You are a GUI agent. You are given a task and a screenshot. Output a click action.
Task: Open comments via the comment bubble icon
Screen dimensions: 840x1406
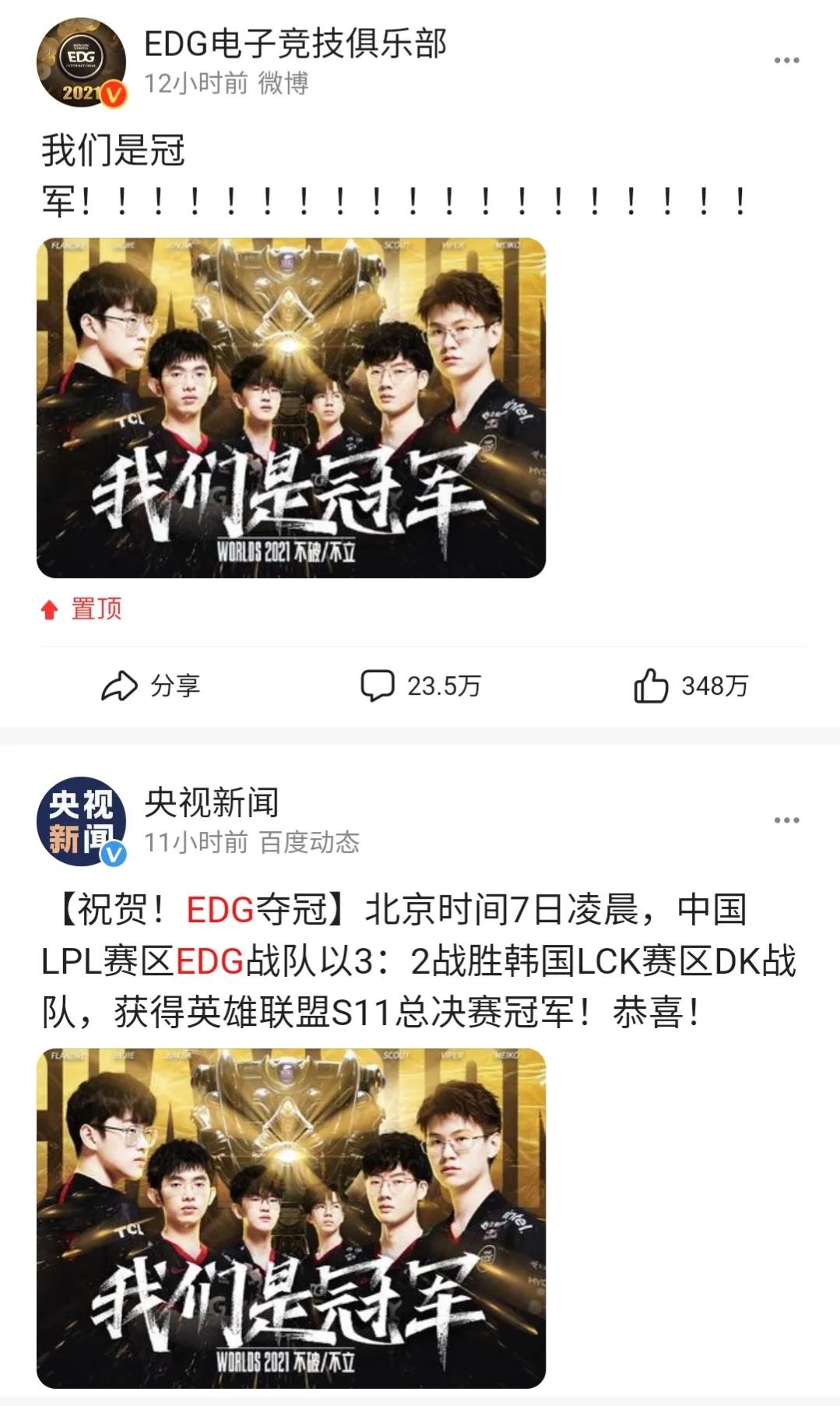(379, 683)
